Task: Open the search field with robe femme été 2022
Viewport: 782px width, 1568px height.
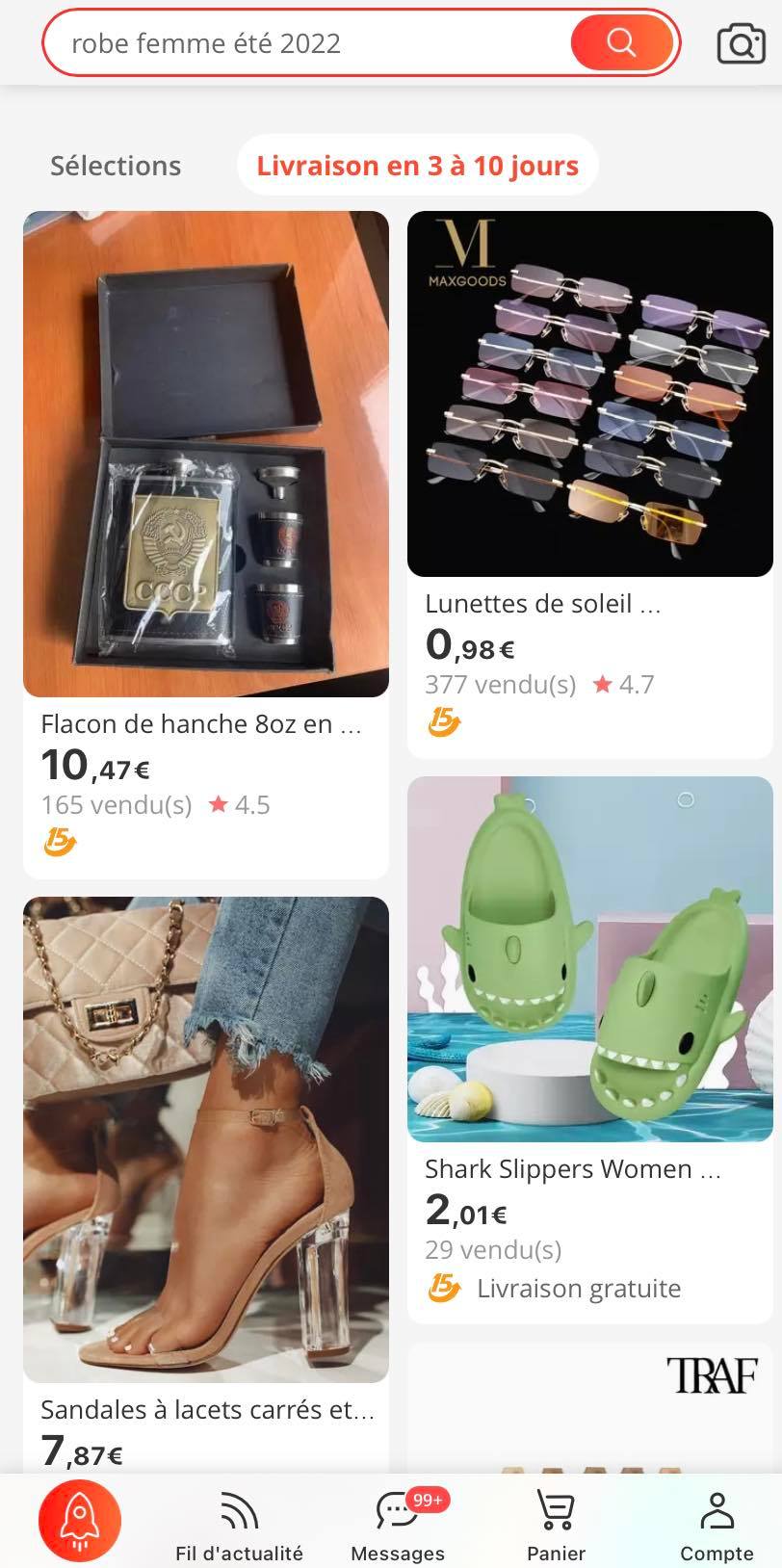Action: (306, 43)
